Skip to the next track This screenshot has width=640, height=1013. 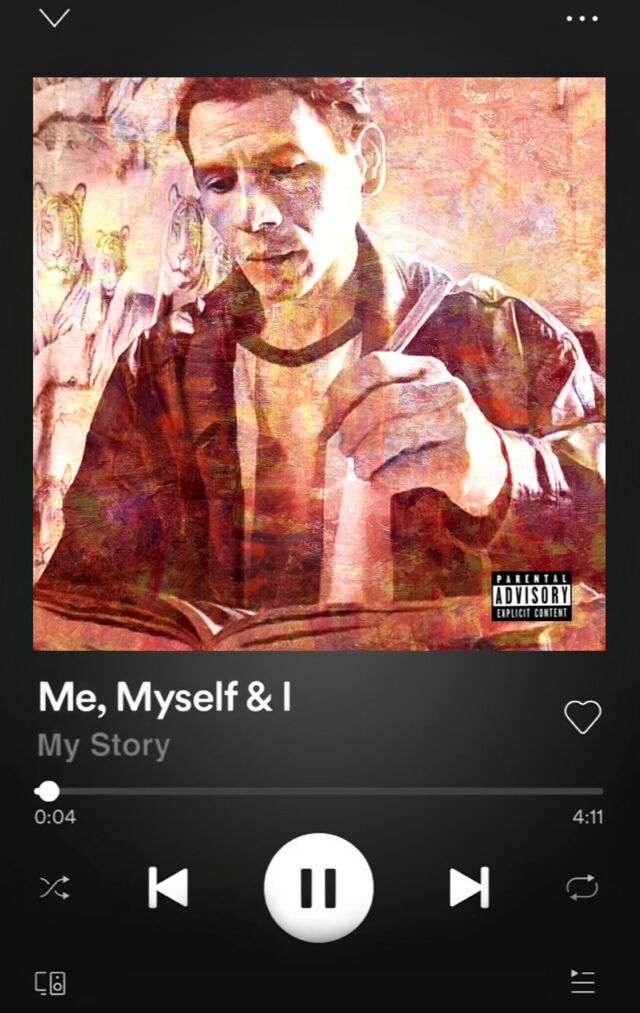pyautogui.click(x=468, y=887)
